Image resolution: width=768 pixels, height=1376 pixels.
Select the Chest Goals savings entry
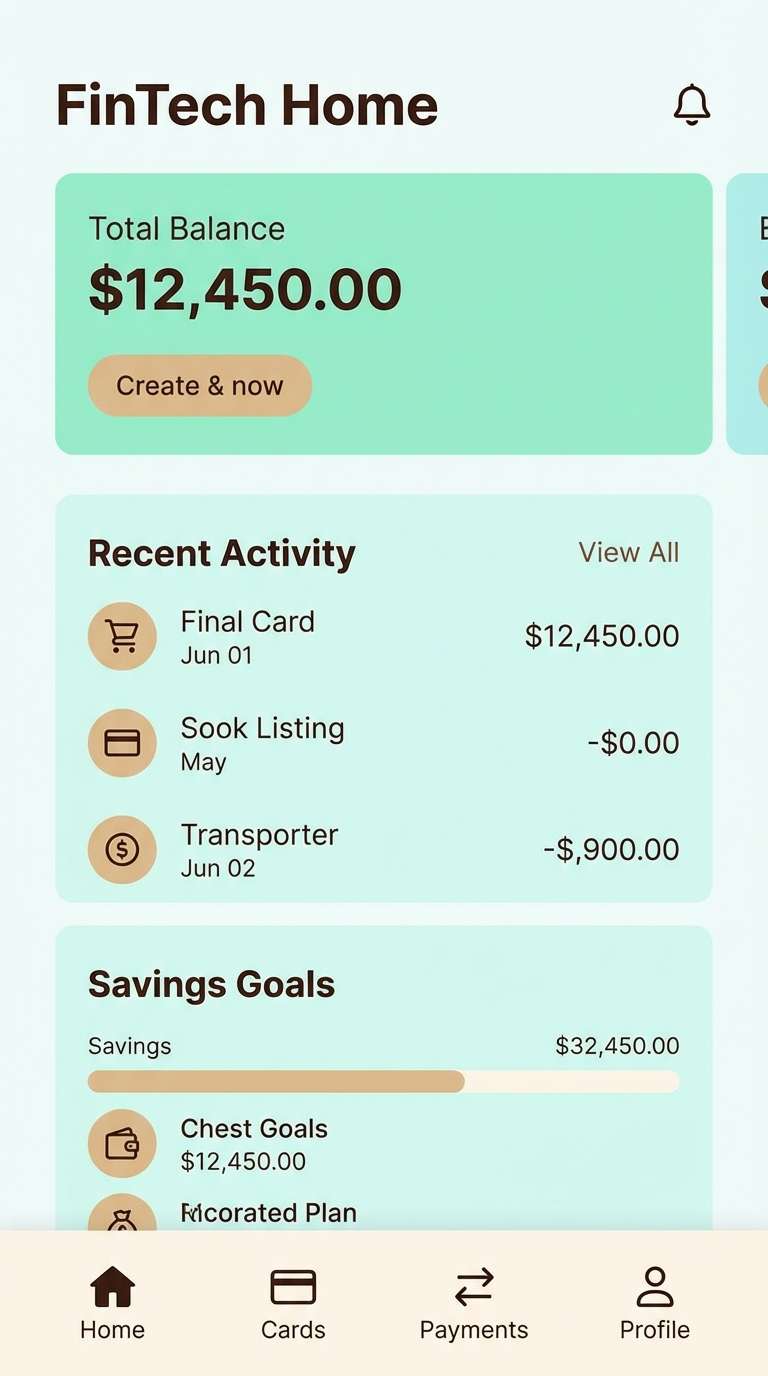coord(383,1142)
